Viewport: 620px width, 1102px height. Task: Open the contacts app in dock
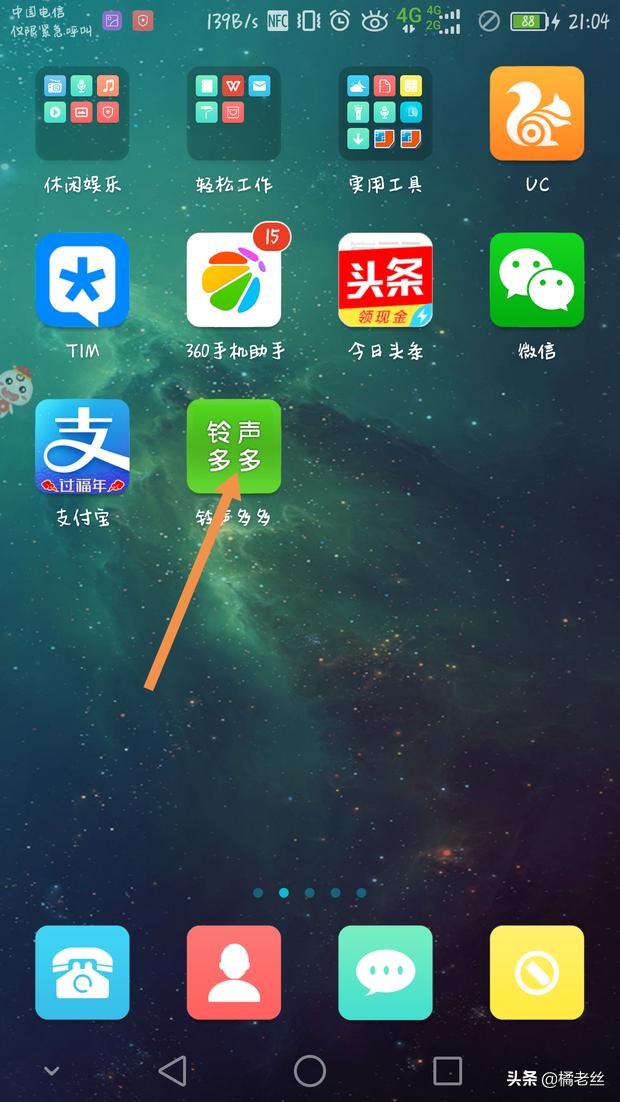[x=234, y=972]
